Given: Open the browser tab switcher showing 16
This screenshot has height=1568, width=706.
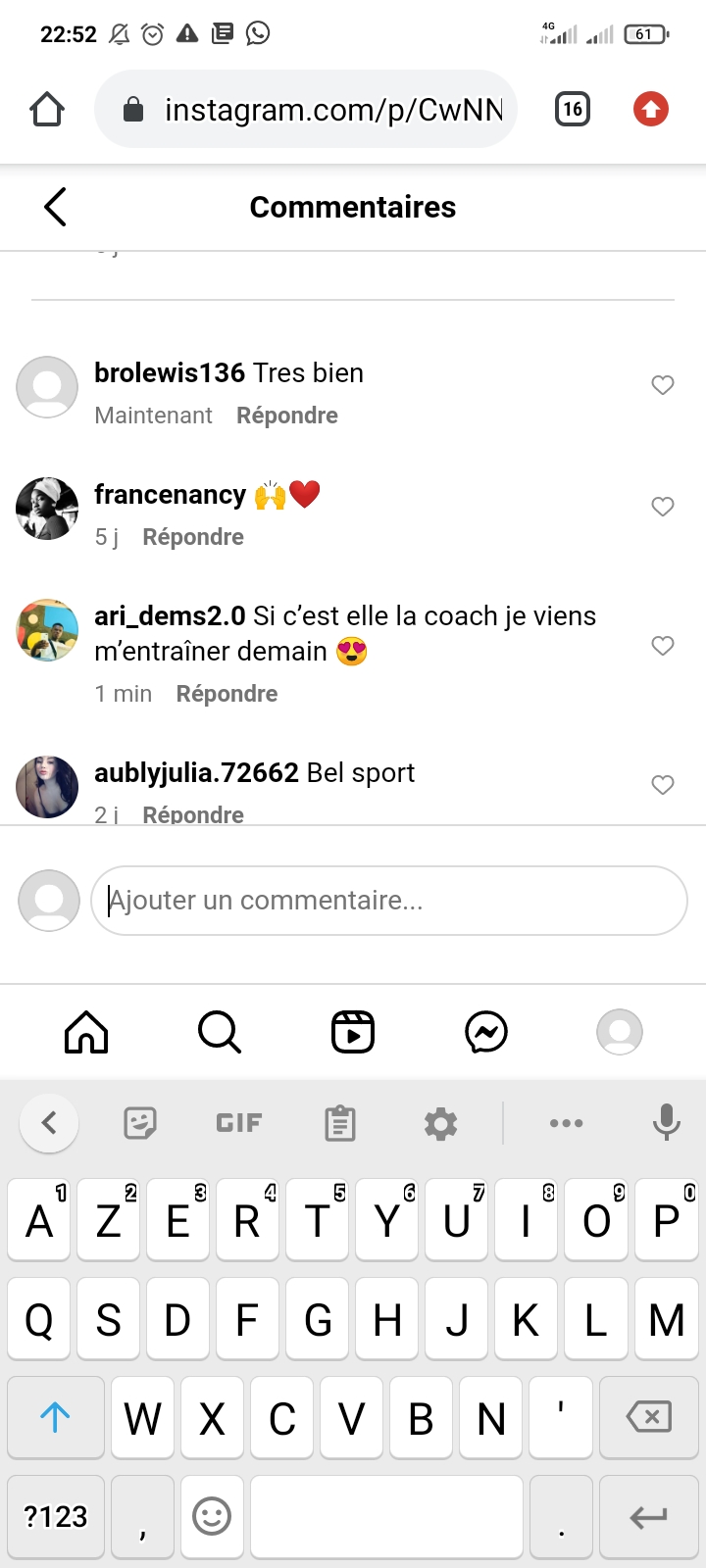Looking at the screenshot, I should coord(573,109).
